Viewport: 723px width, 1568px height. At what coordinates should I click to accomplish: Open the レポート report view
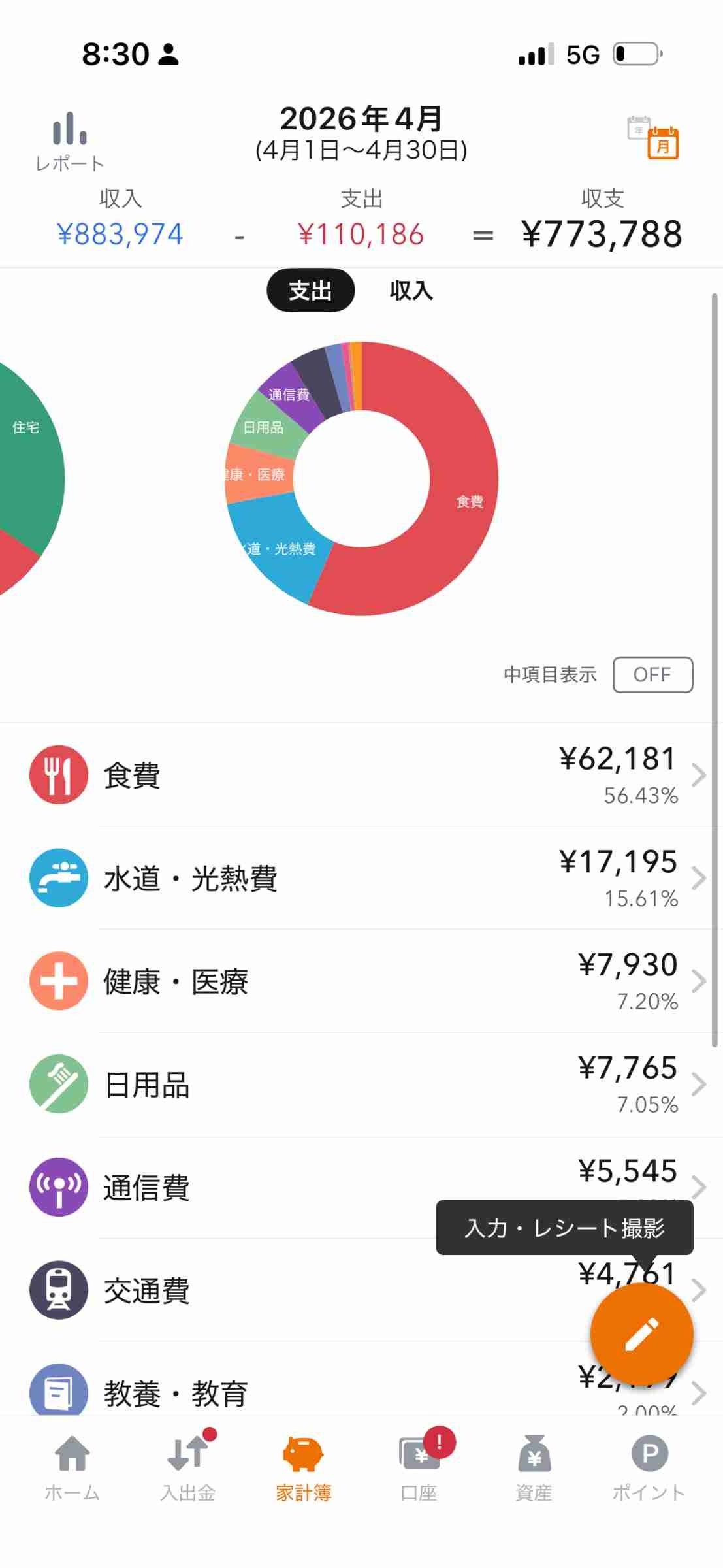click(x=69, y=140)
